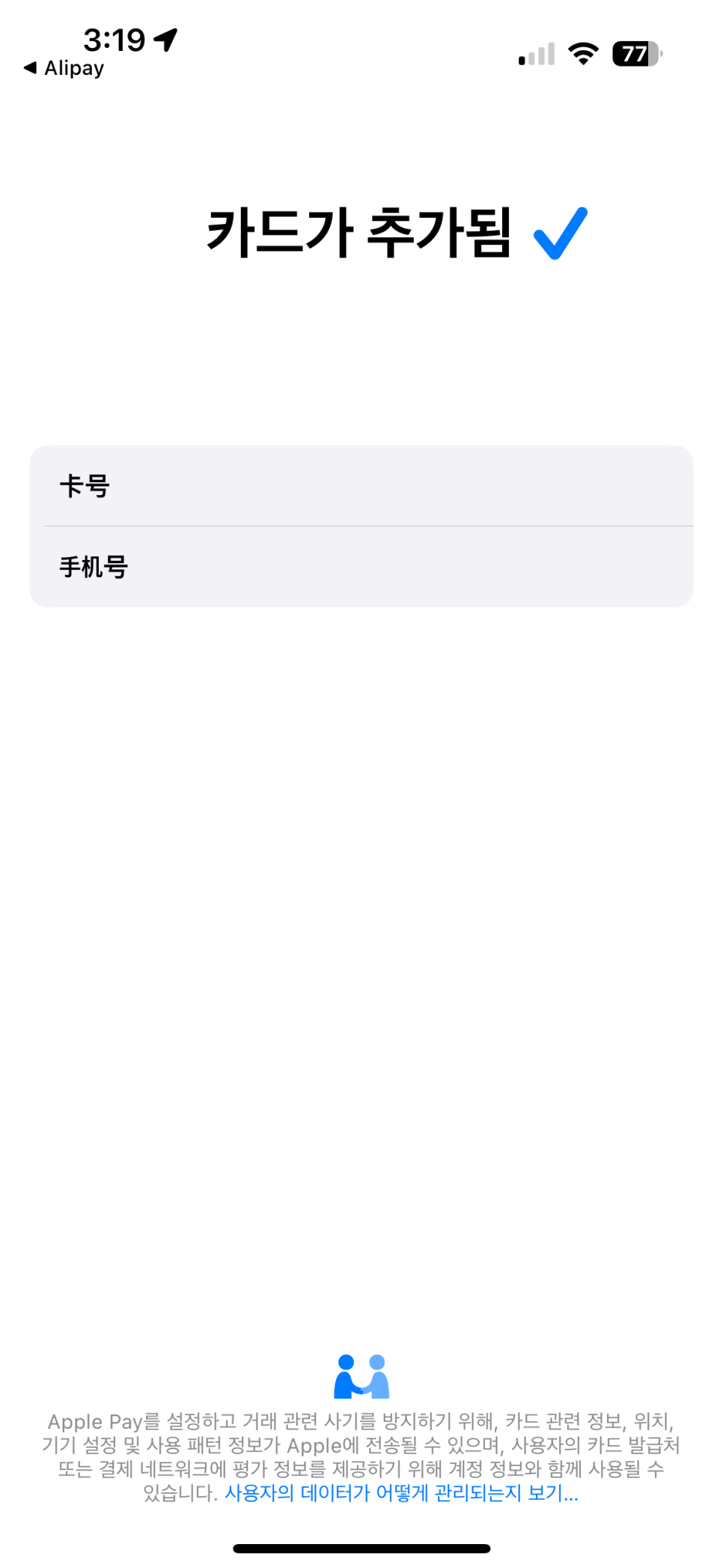Return to Alipay via the back breadcrumb
This screenshot has width=723, height=1568.
click(64, 68)
